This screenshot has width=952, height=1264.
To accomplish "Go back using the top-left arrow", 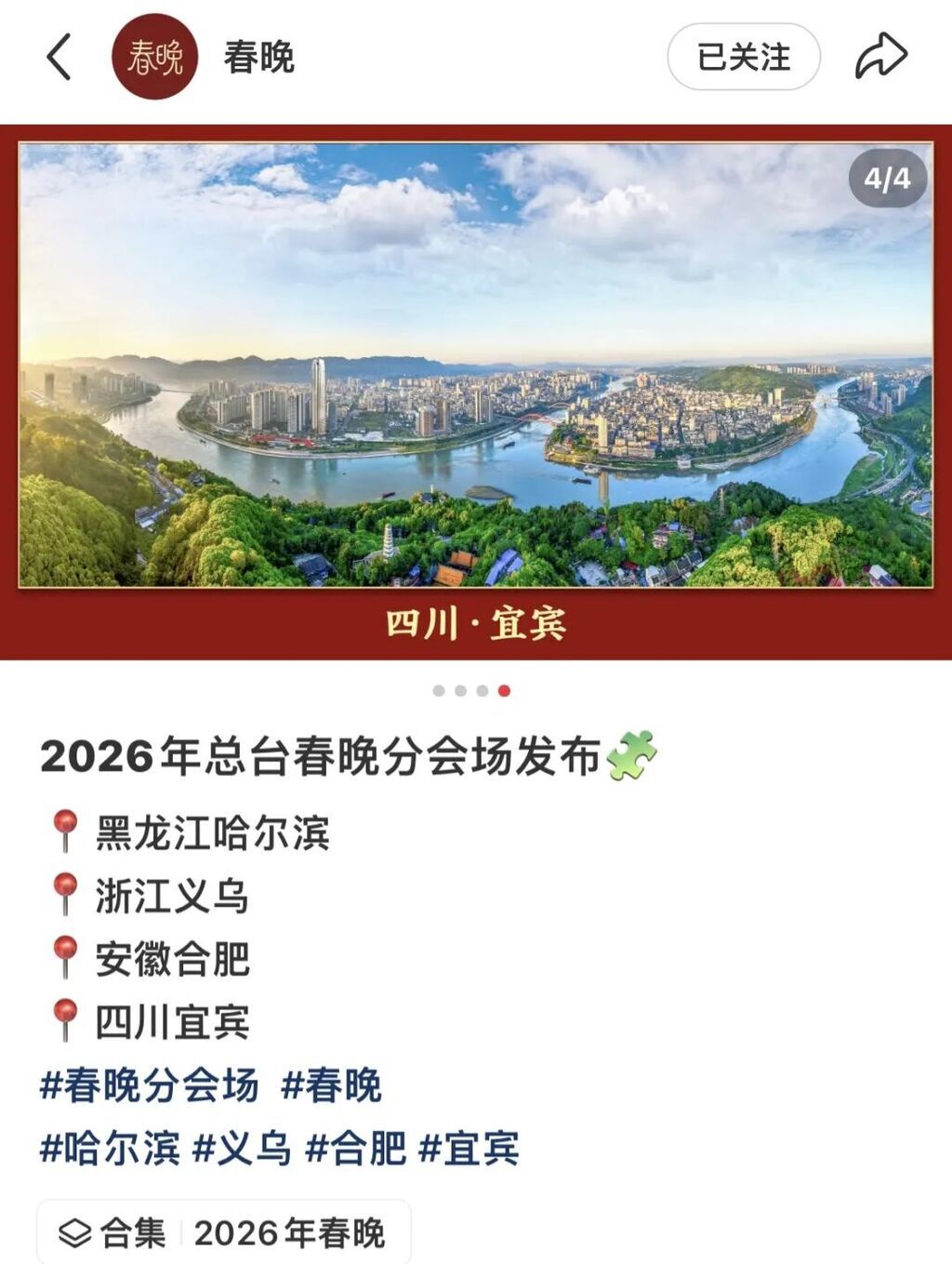I will 59,57.
